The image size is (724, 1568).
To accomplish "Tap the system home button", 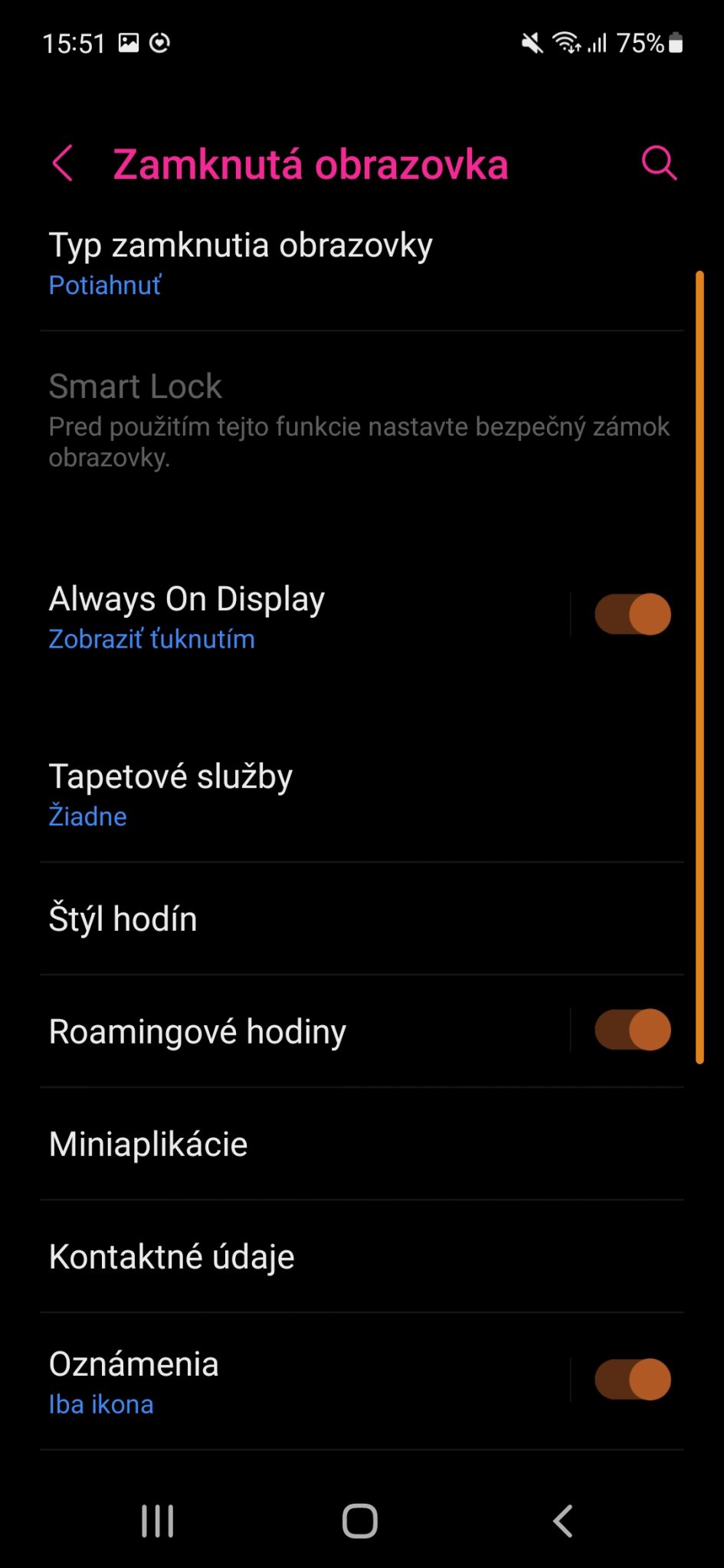I will point(360,1521).
